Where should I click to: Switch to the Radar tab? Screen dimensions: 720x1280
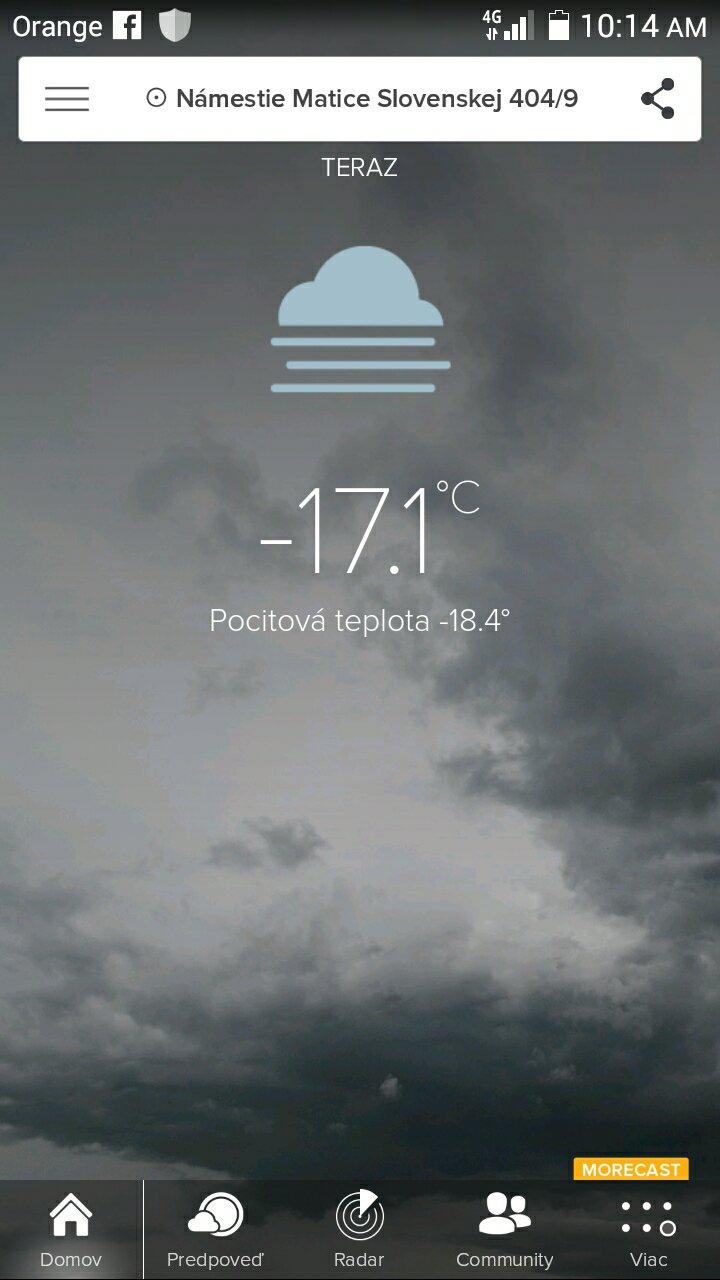click(359, 1230)
